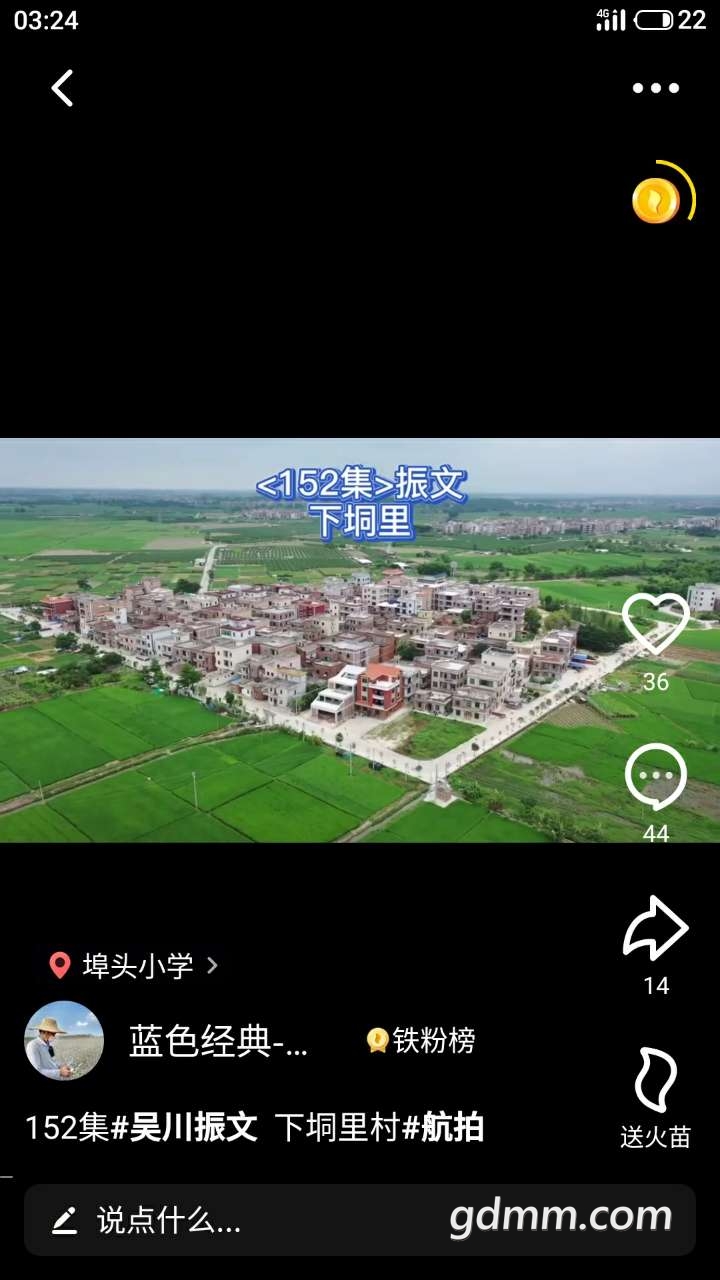The width and height of the screenshot is (720, 1280).
Task: Open the #航拍 hashtag
Action: point(443,1128)
